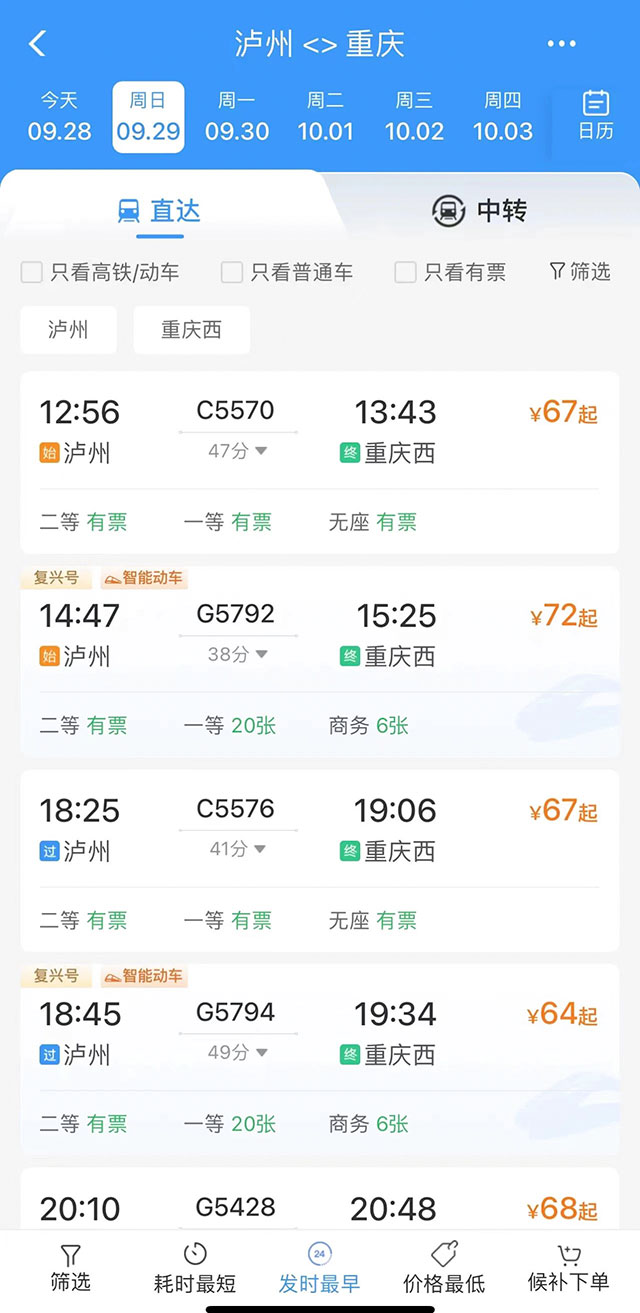Open the 日历 calendar picker
This screenshot has height=1313, width=640.
(595, 115)
